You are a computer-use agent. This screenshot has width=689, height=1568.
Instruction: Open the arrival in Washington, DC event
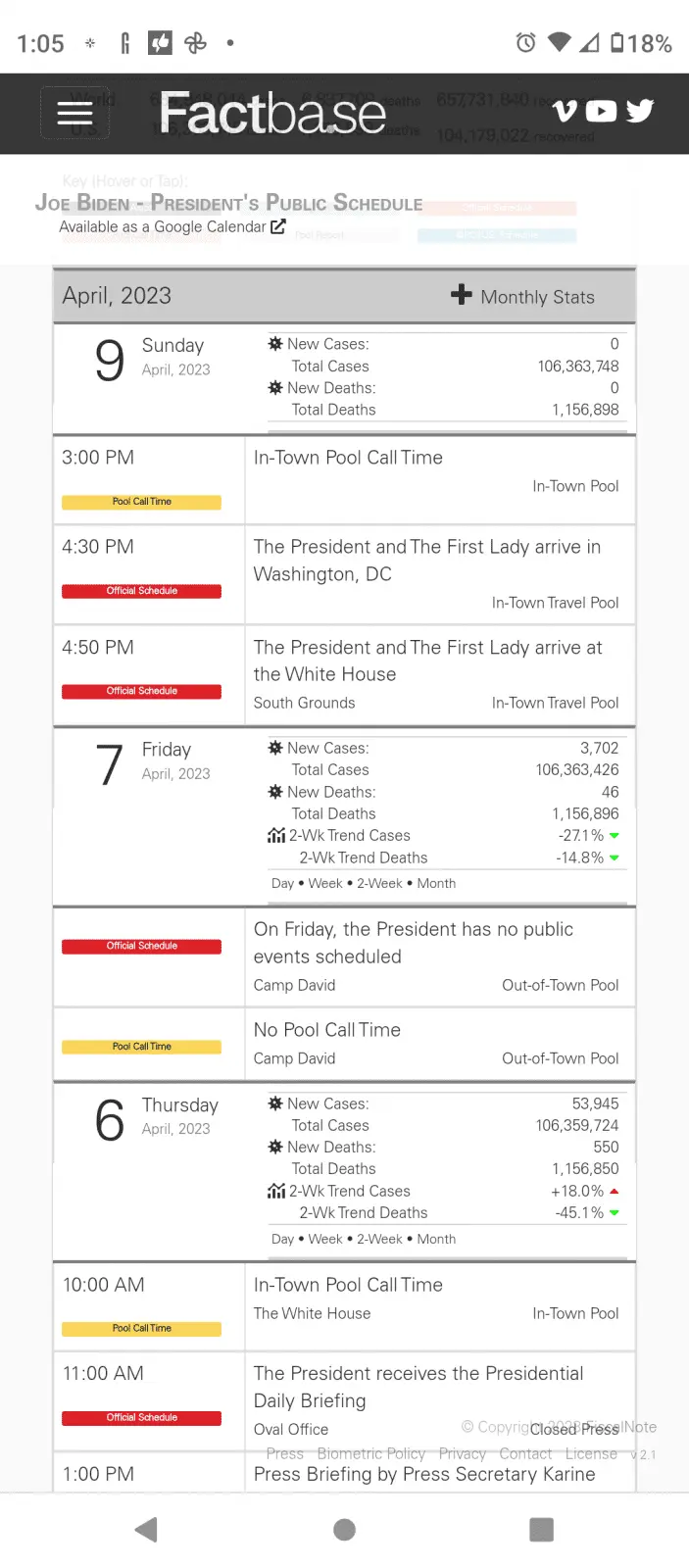(426, 560)
